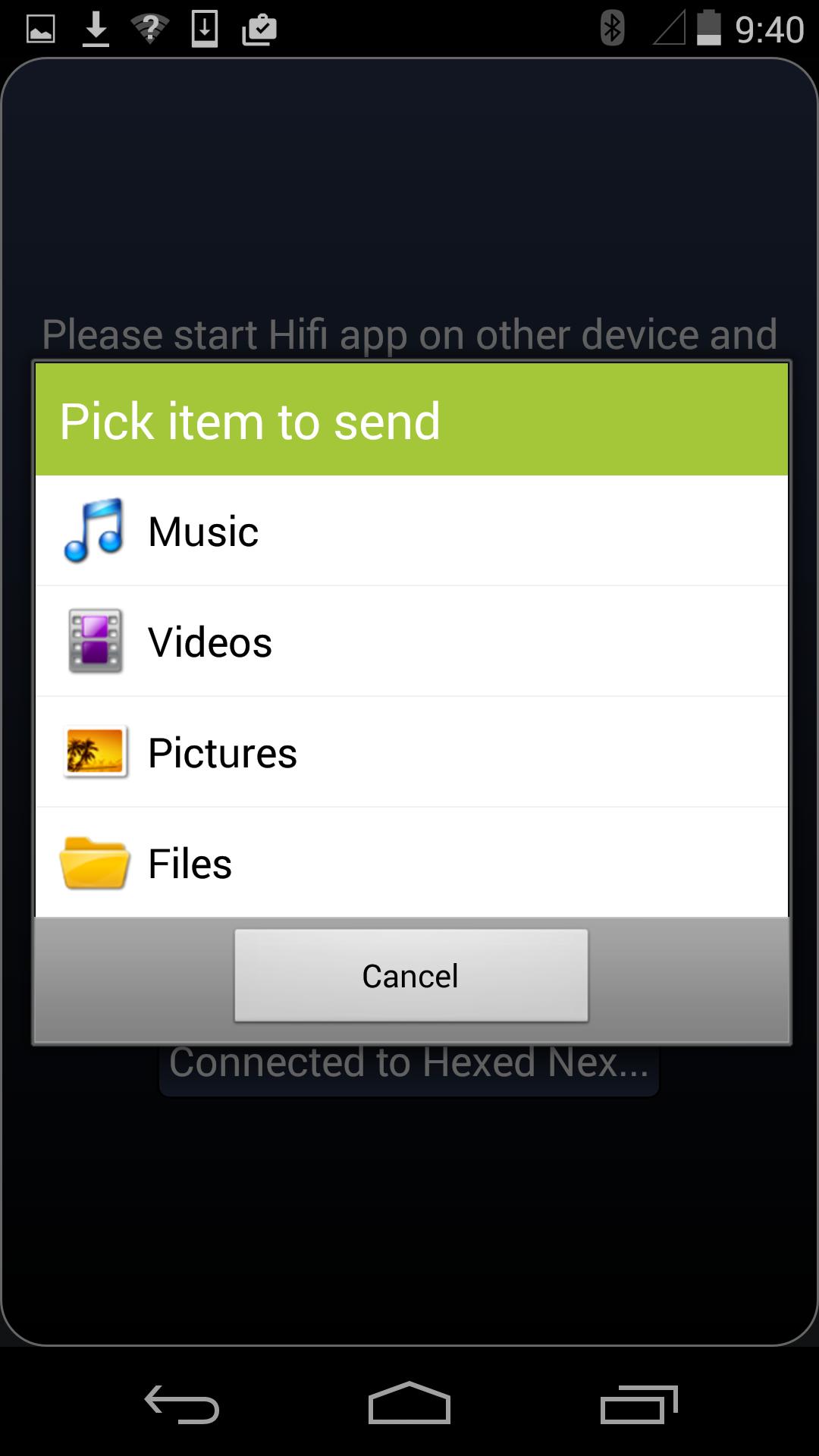
Task: Select Music to send
Action: pyautogui.click(x=409, y=531)
